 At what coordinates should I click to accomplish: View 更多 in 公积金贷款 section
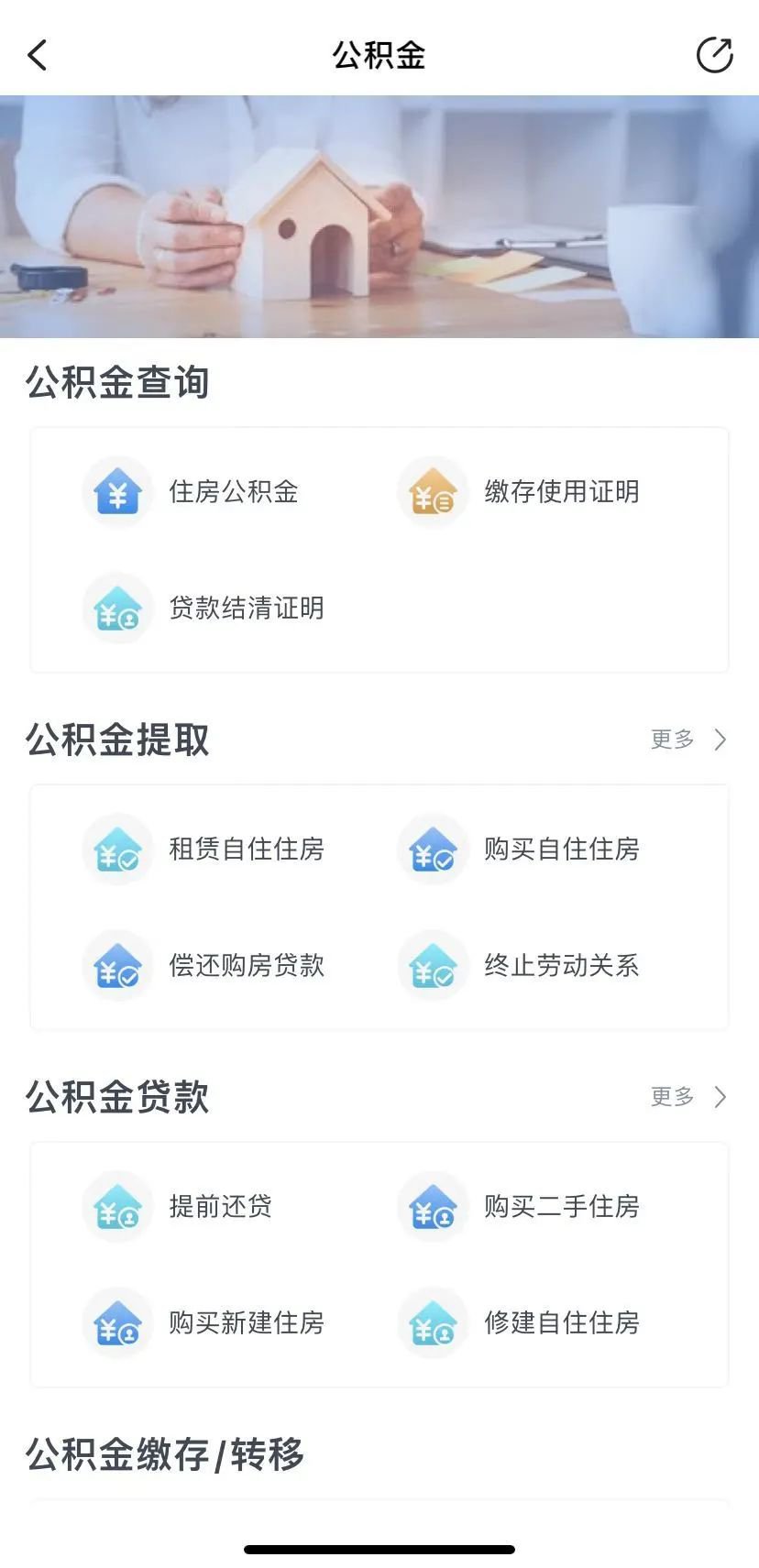[x=688, y=1097]
